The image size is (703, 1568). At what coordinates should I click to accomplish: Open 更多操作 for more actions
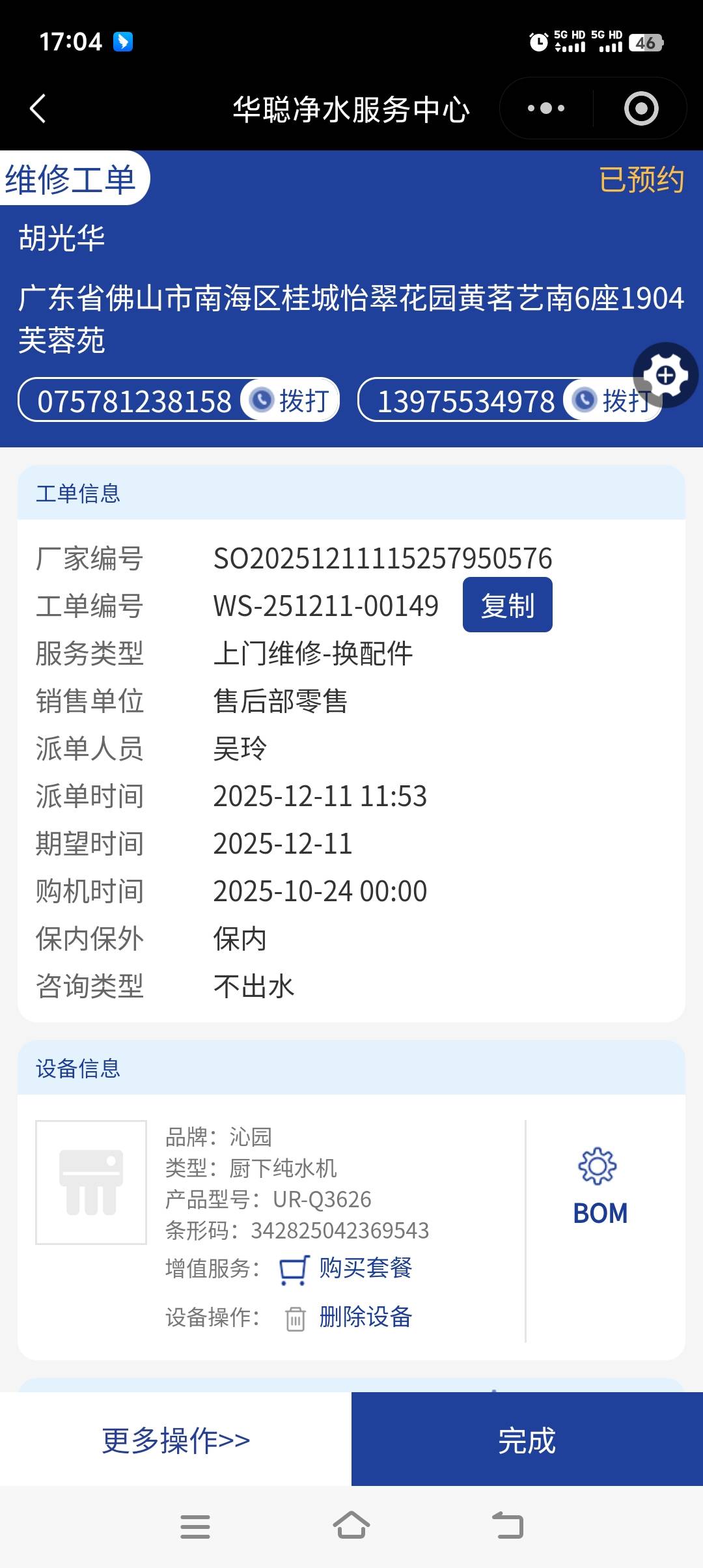[176, 1440]
